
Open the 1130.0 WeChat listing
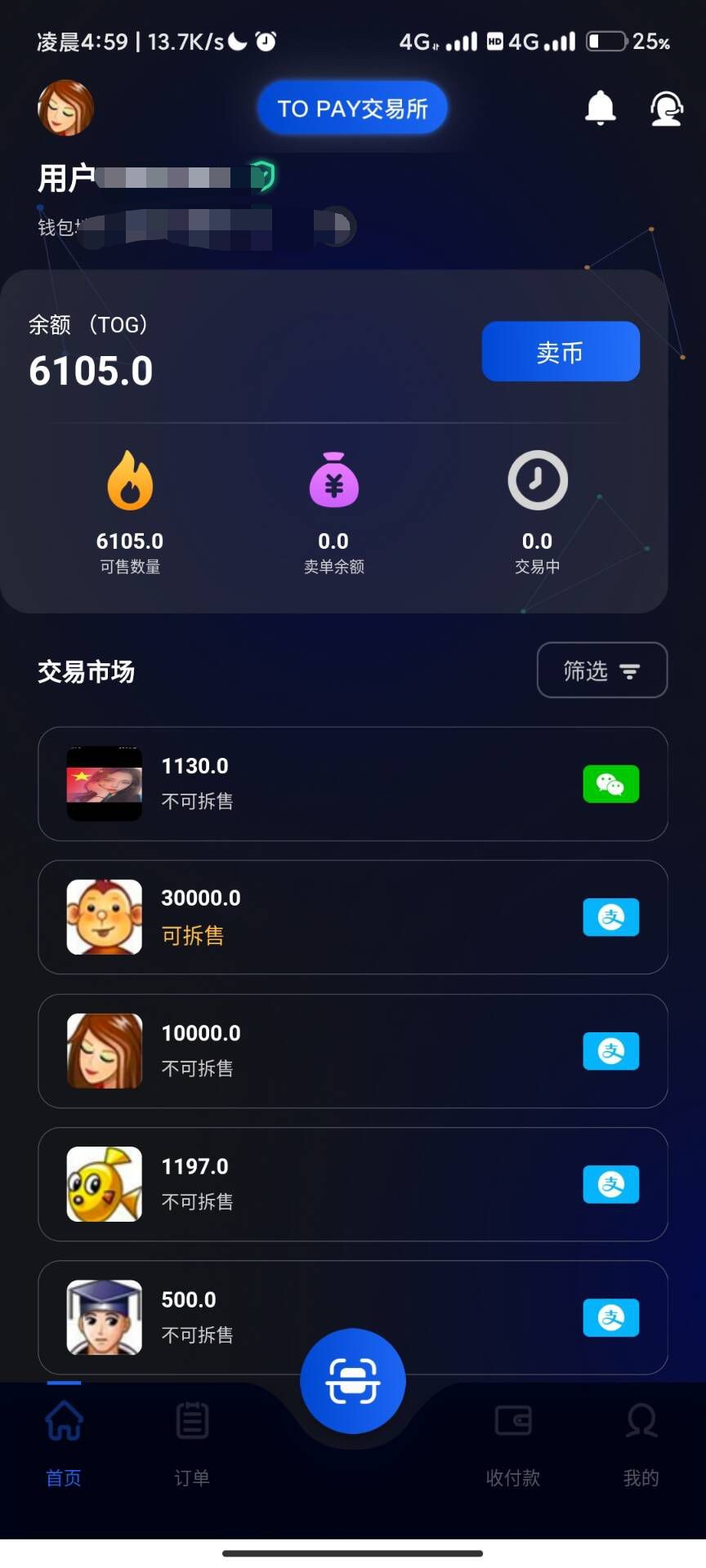click(352, 784)
